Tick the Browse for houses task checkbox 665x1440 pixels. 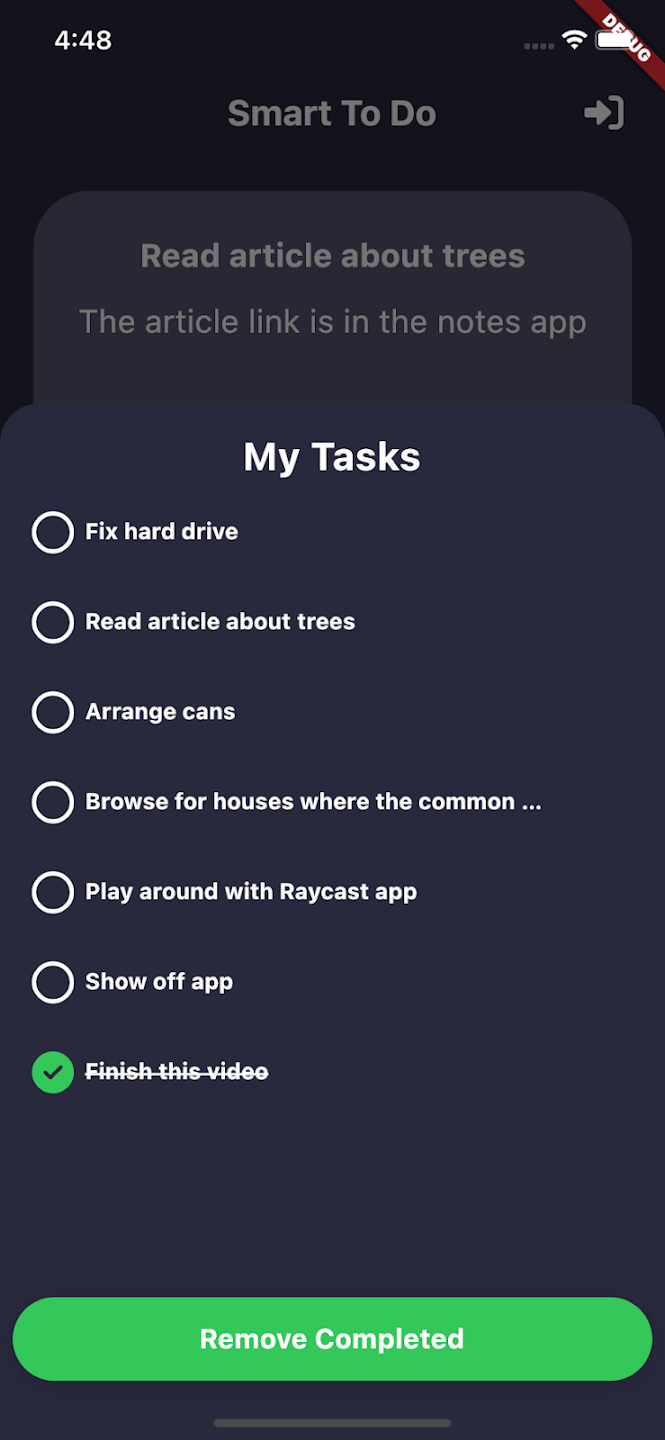pyautogui.click(x=53, y=802)
